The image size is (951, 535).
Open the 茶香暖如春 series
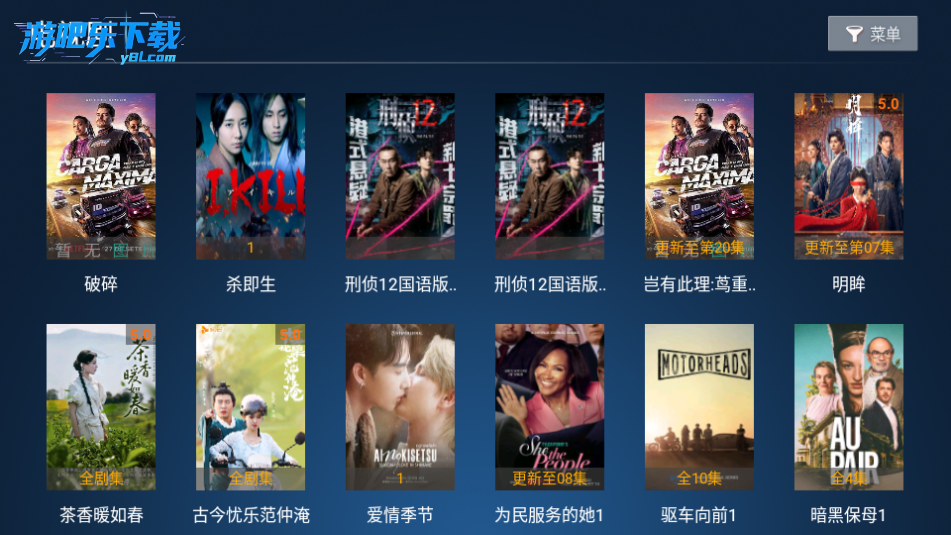101,407
